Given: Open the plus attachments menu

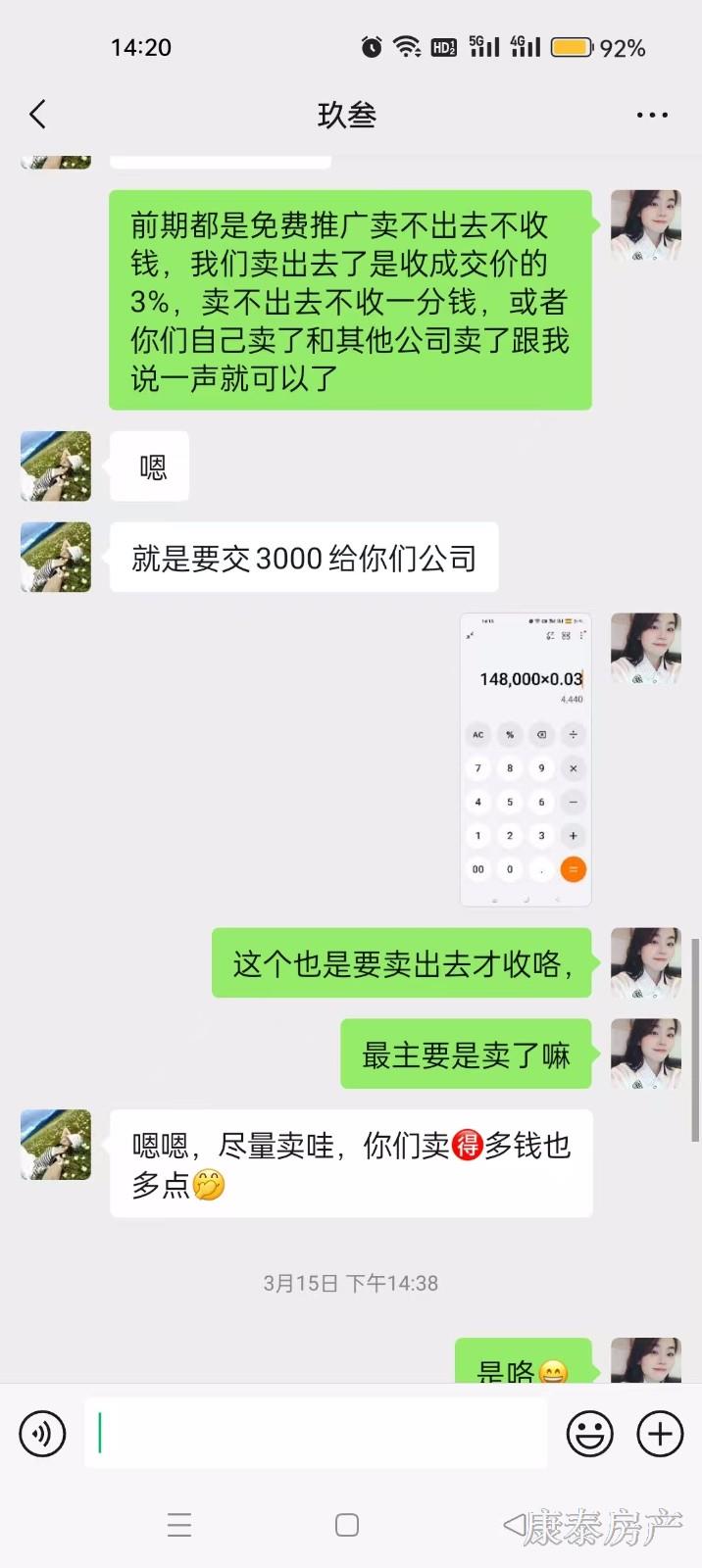Looking at the screenshot, I should point(660,1434).
